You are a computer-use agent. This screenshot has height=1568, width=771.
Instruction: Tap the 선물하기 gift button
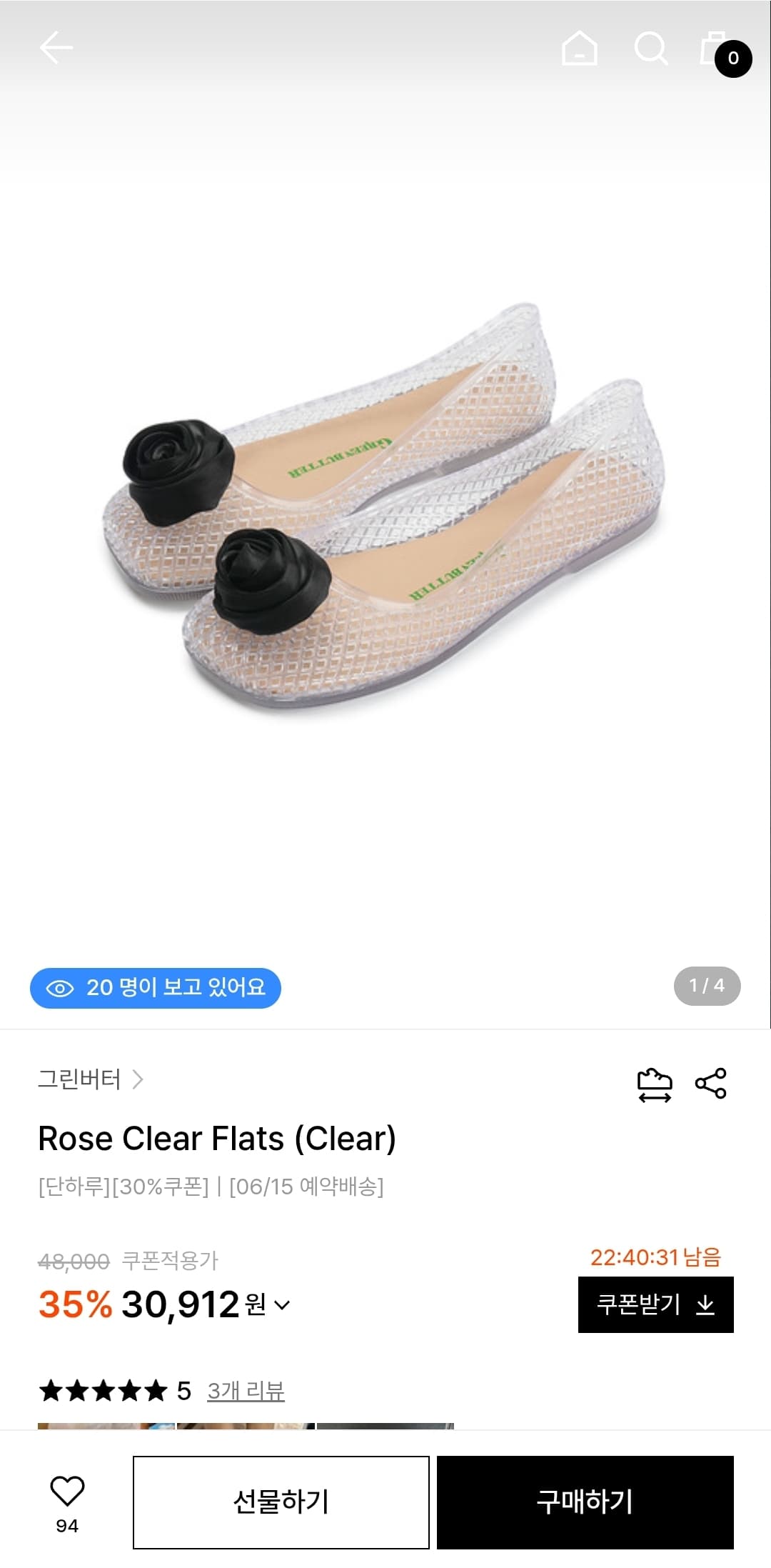coord(281,1502)
